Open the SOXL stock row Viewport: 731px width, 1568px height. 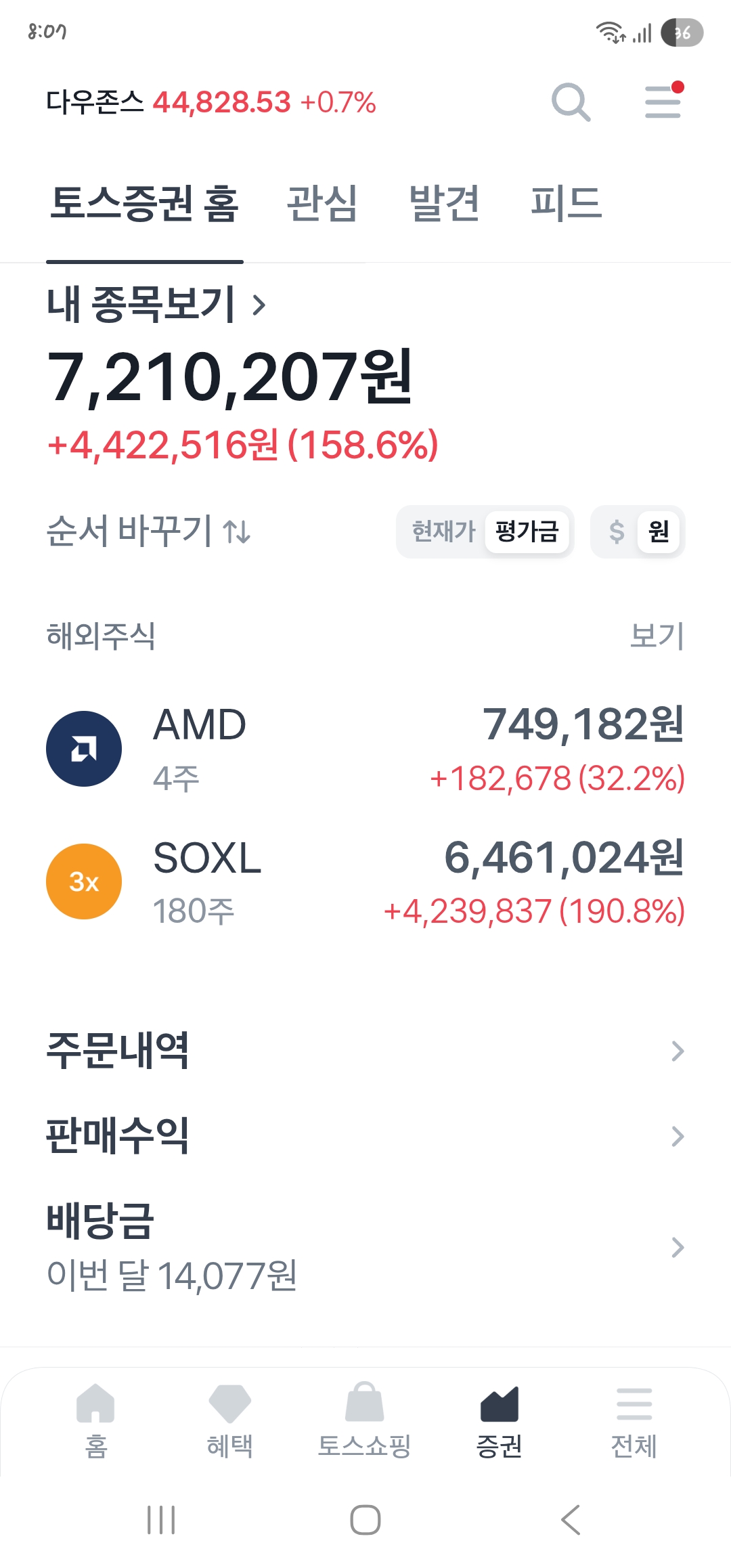tap(365, 881)
